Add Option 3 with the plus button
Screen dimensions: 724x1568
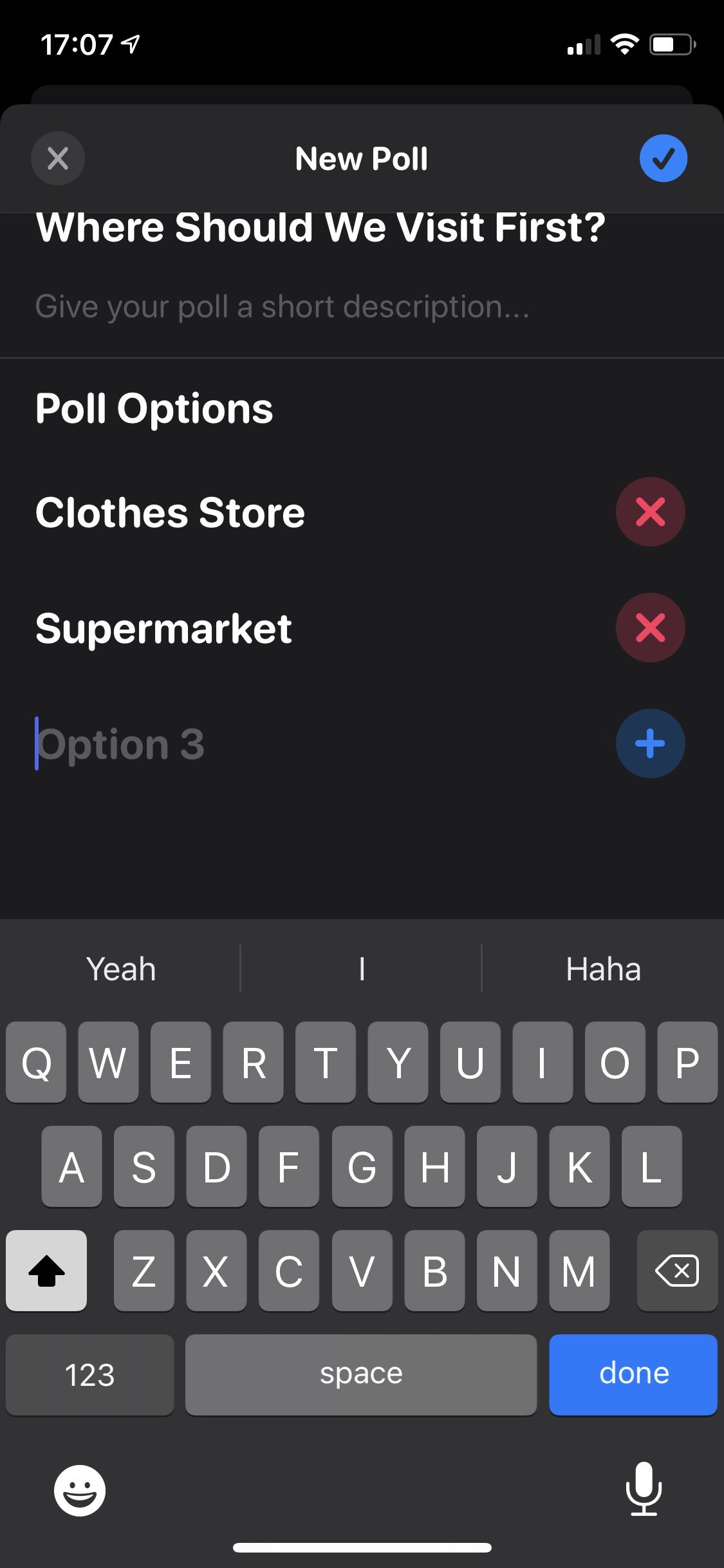(650, 743)
